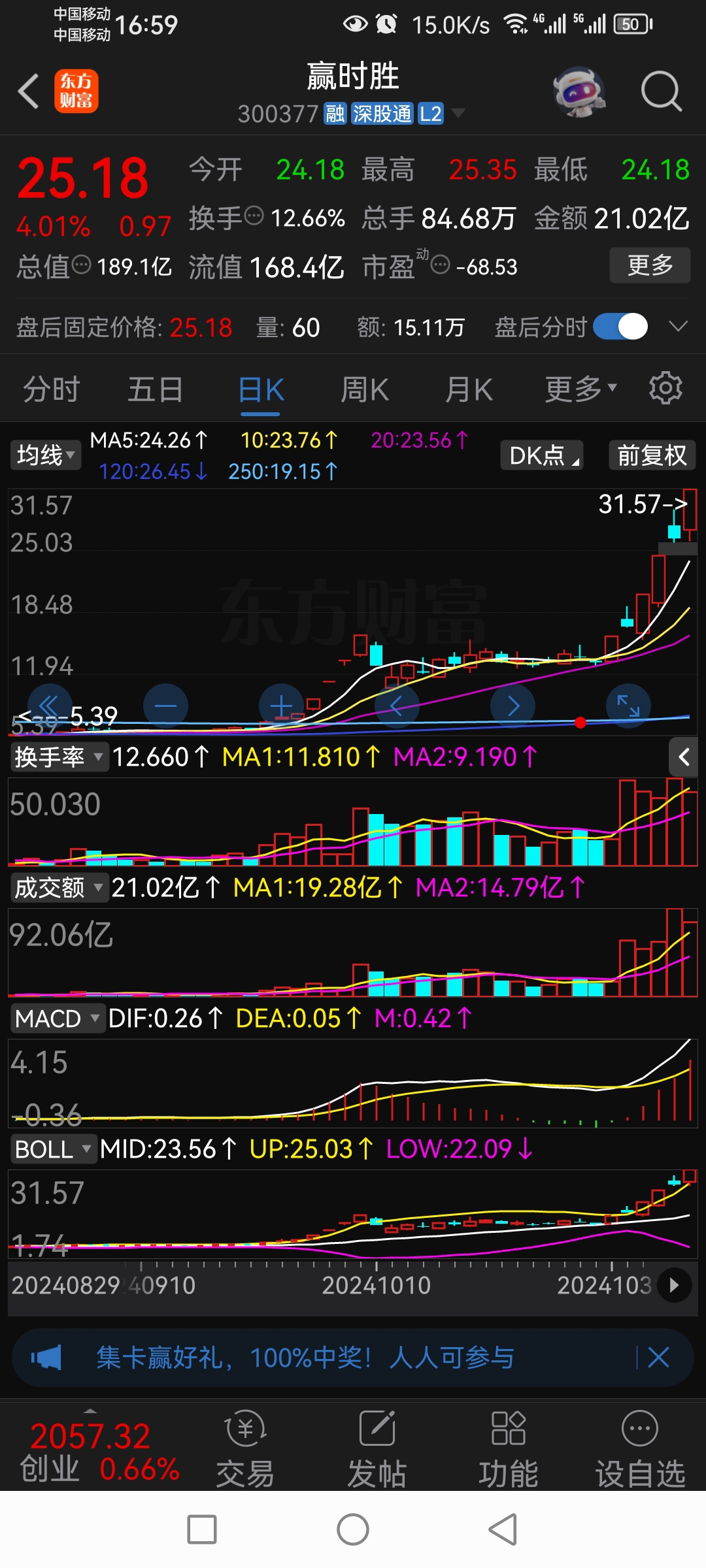The width and height of the screenshot is (706, 1568).
Task: Open chart settings gear
Action: 665,388
